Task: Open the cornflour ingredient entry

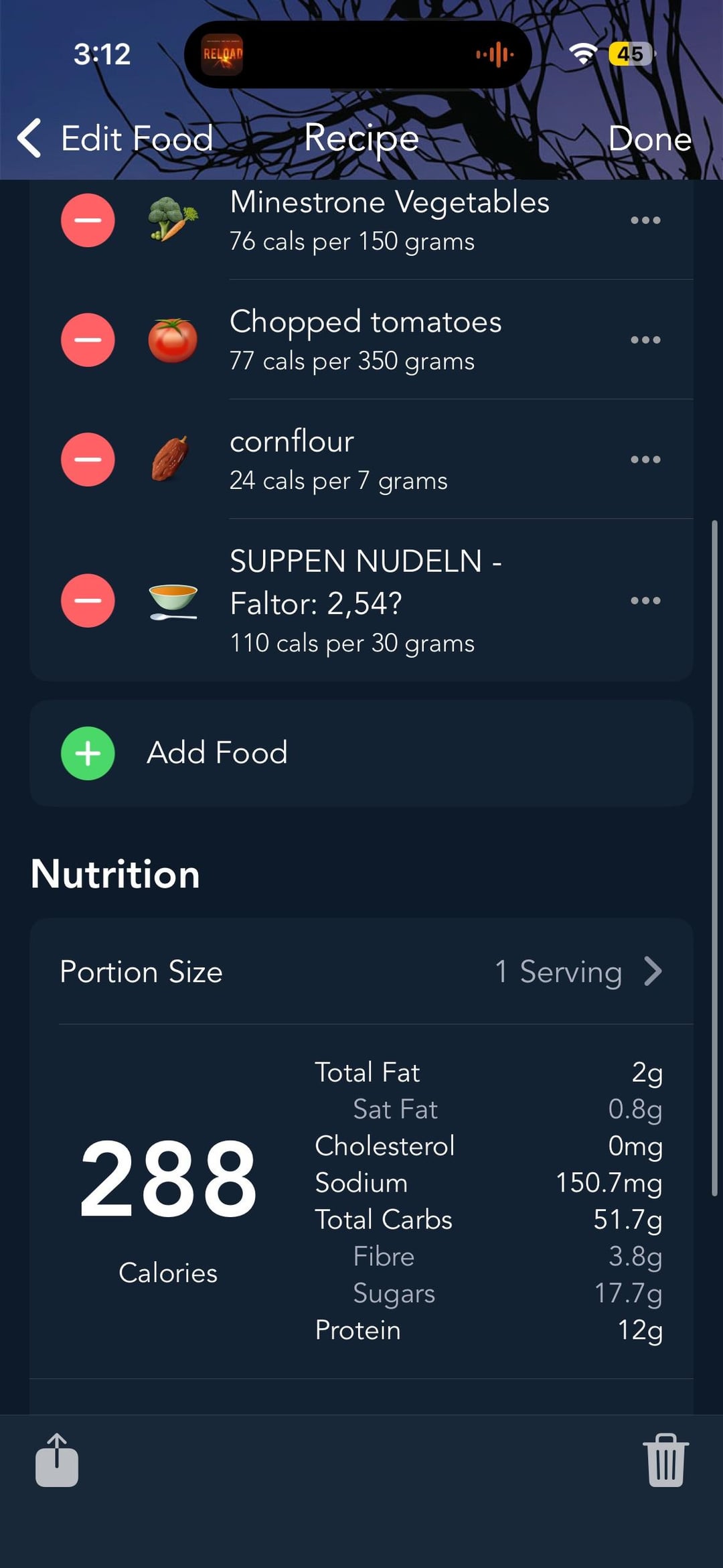Action: point(338,459)
